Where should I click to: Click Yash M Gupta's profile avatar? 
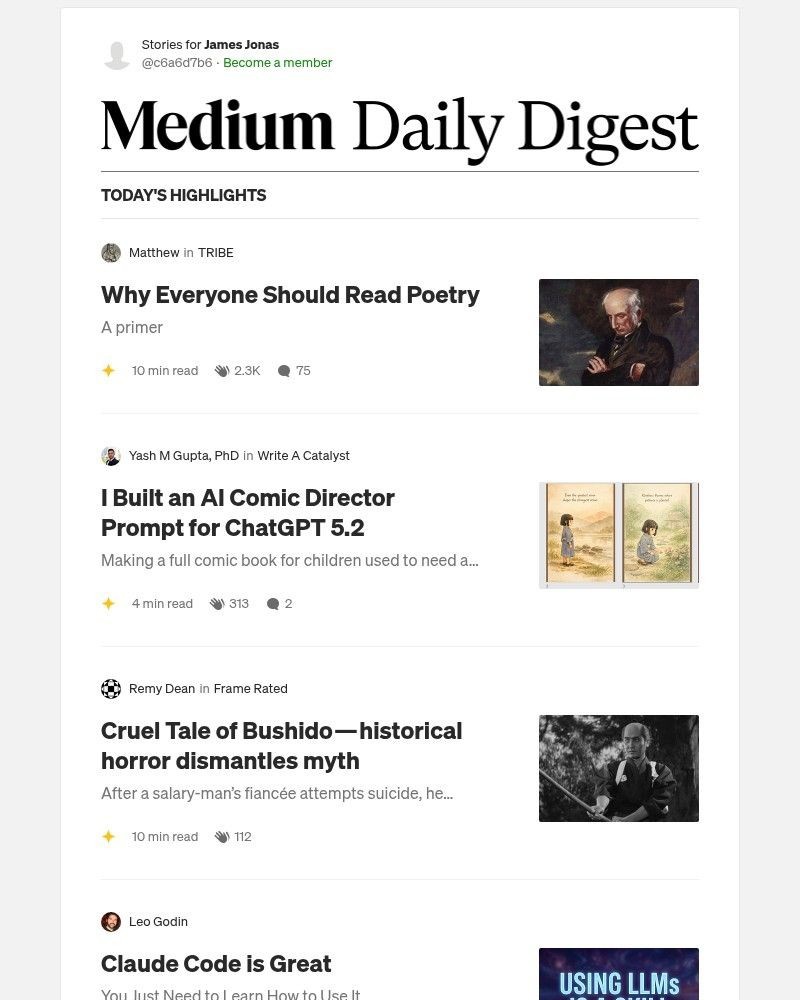pos(111,455)
